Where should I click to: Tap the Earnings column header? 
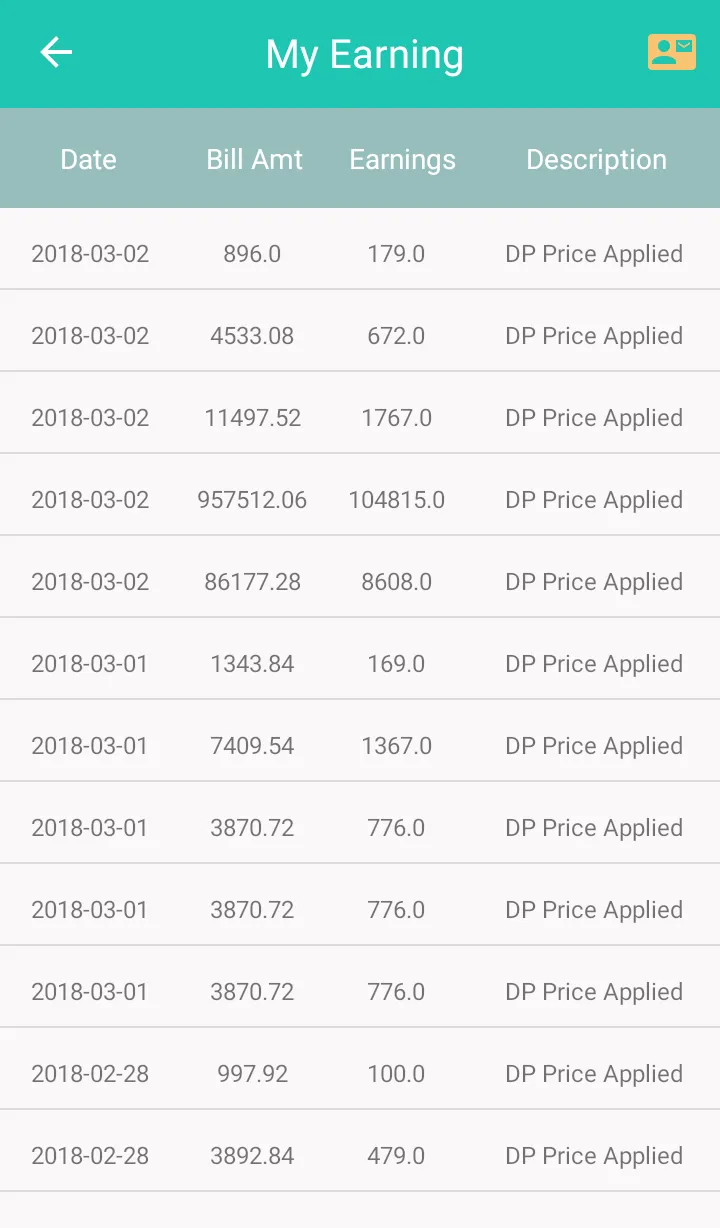click(x=402, y=158)
